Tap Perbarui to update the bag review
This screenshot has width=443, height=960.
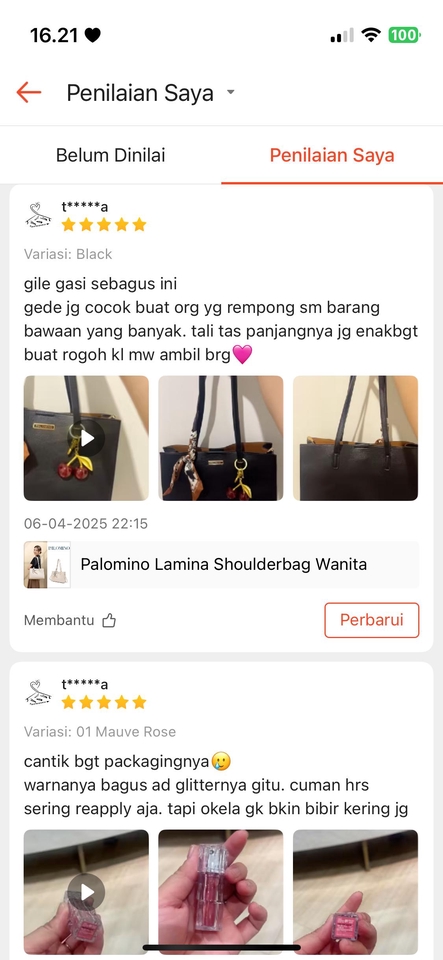[371, 620]
